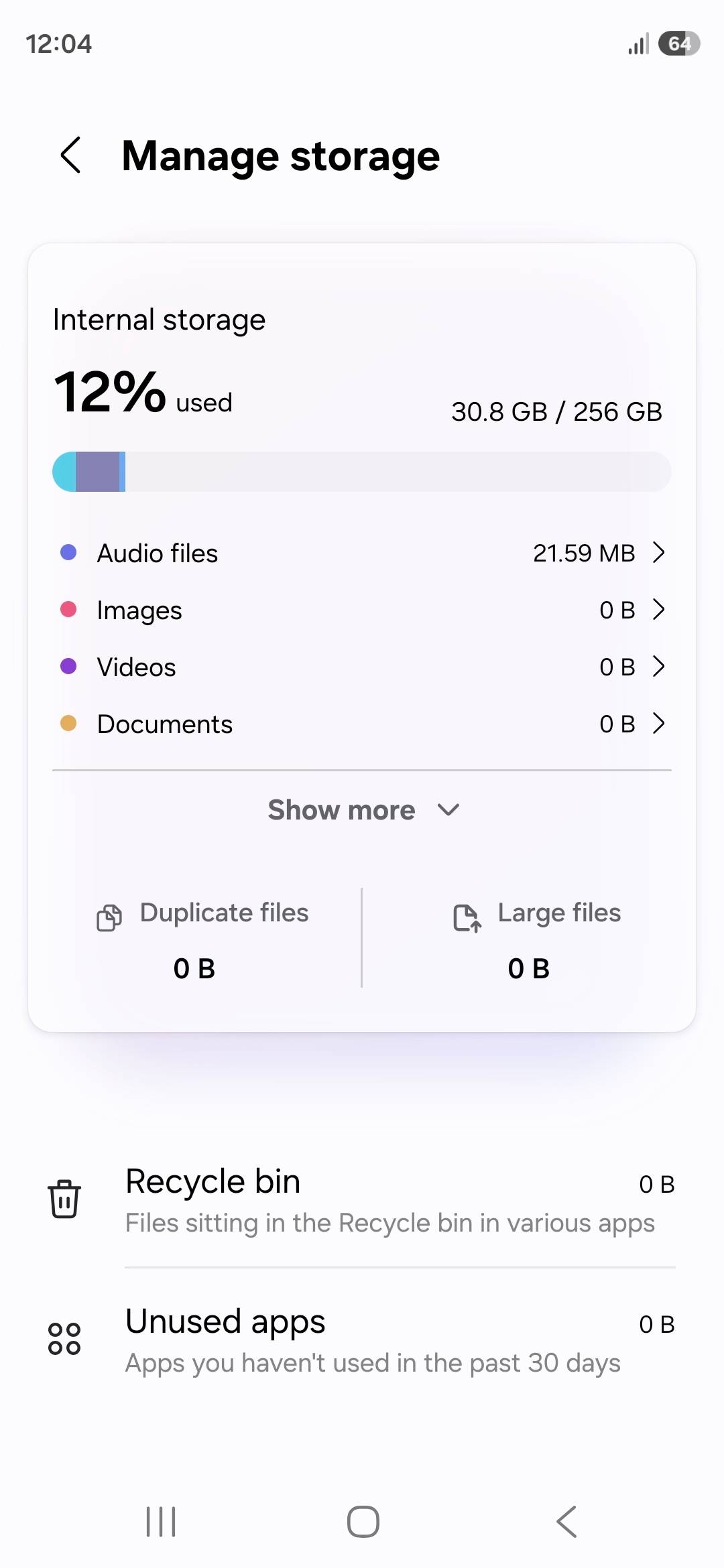Tap the system home button
This screenshot has height=1568, width=724.
tap(363, 1521)
